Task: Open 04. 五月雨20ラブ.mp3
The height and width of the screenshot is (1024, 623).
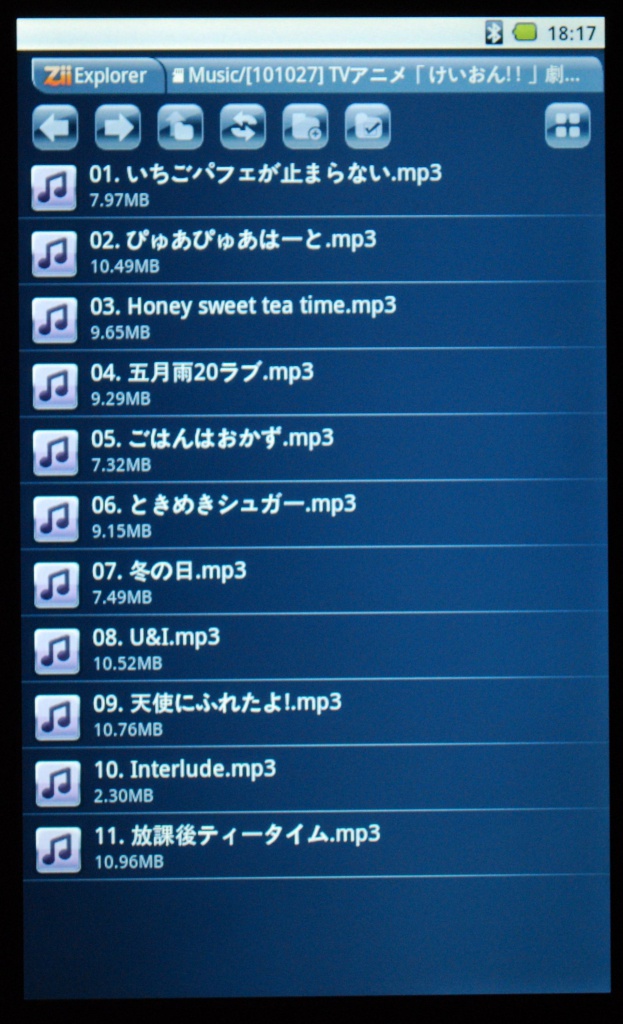Action: (x=312, y=383)
